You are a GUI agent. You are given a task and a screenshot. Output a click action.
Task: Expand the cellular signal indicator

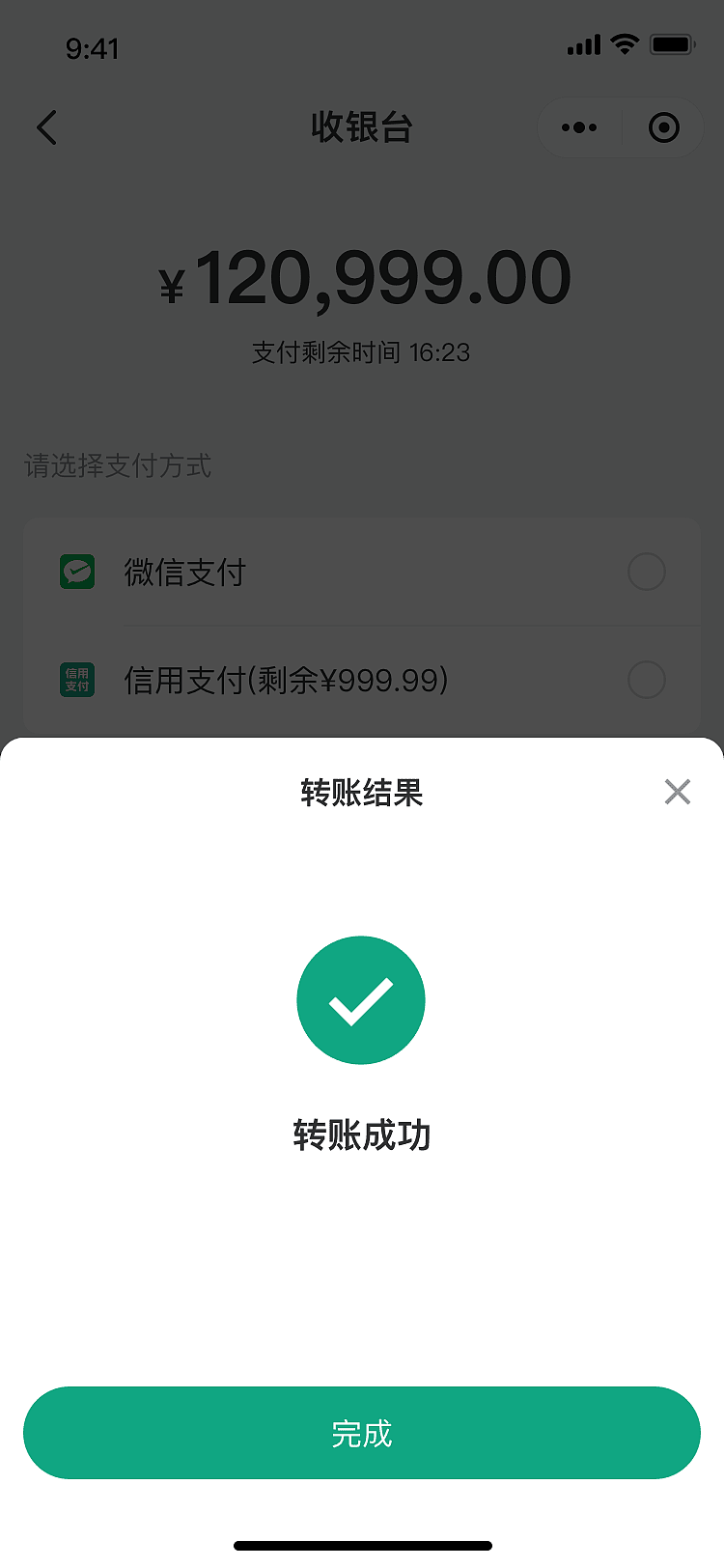(582, 44)
